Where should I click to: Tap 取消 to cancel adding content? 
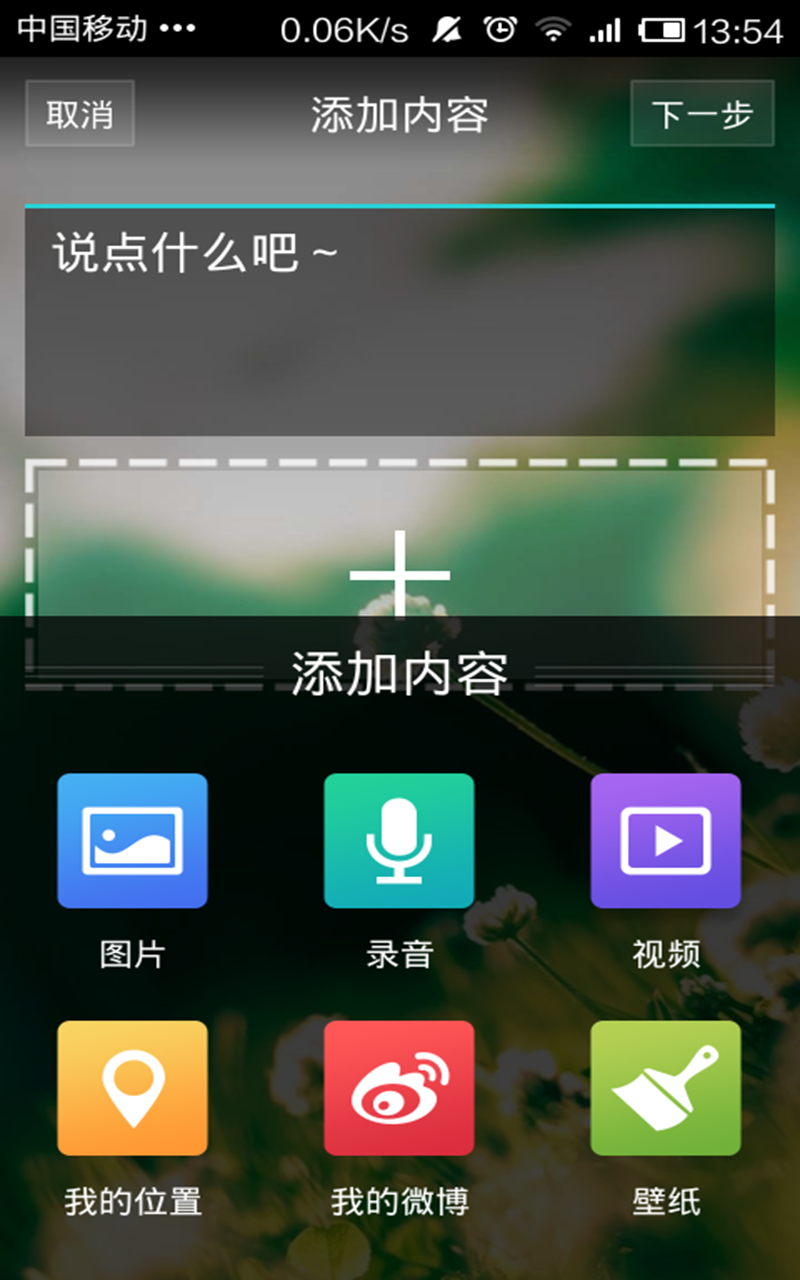(x=80, y=114)
